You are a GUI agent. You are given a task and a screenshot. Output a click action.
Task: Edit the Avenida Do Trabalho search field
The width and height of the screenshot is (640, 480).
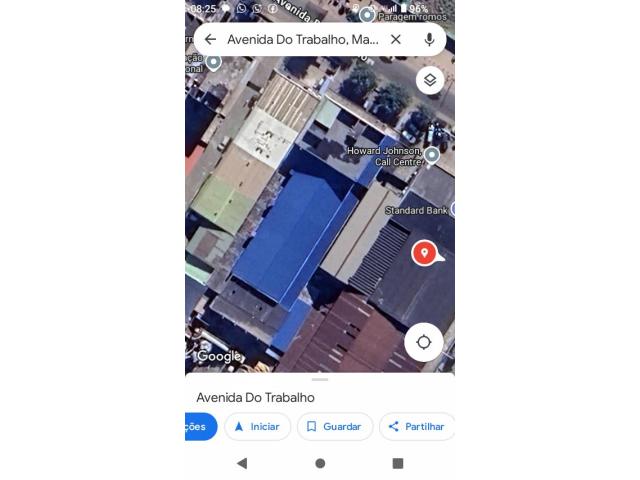tap(301, 40)
